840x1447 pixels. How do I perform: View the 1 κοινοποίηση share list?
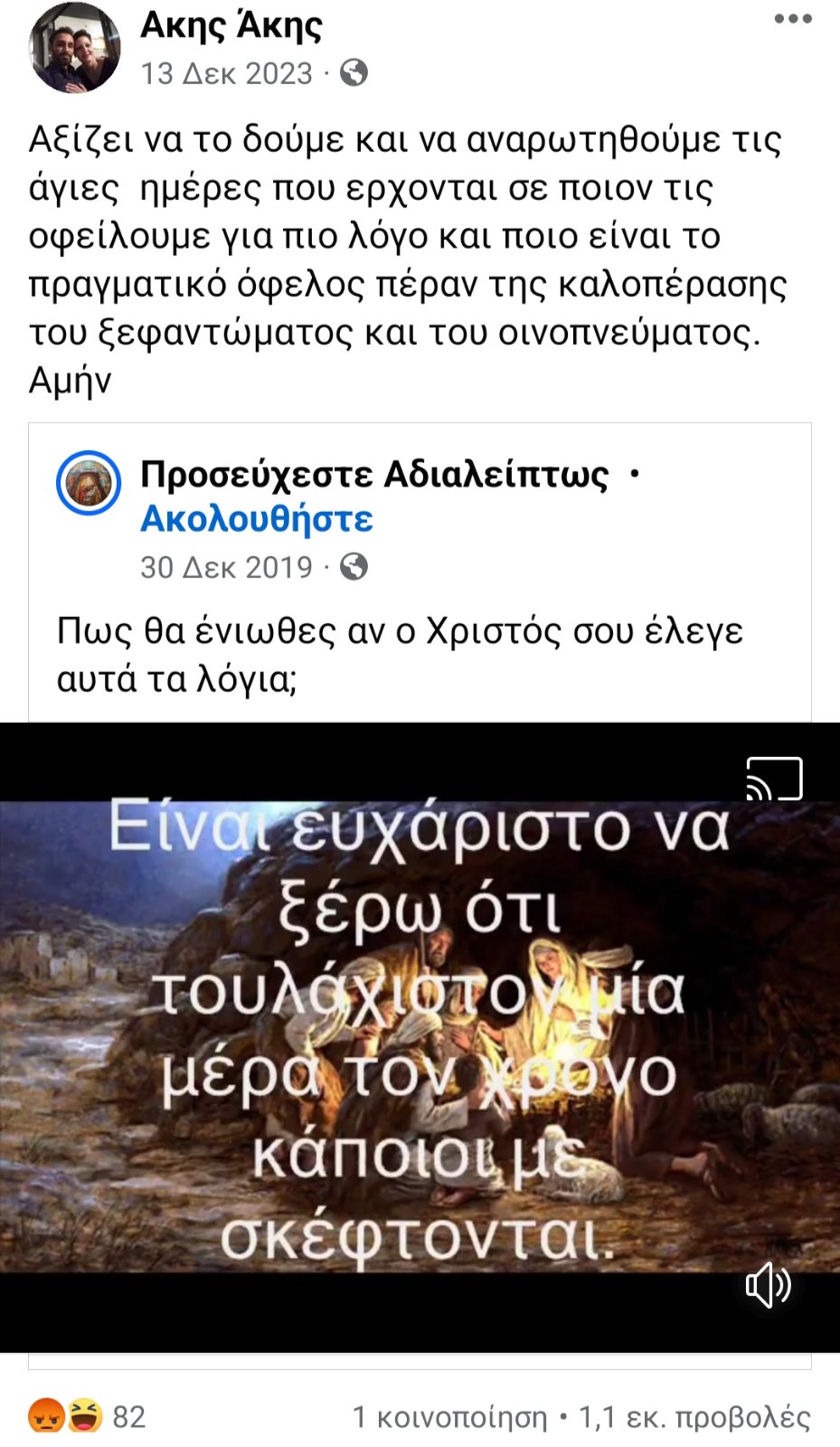(x=449, y=1417)
